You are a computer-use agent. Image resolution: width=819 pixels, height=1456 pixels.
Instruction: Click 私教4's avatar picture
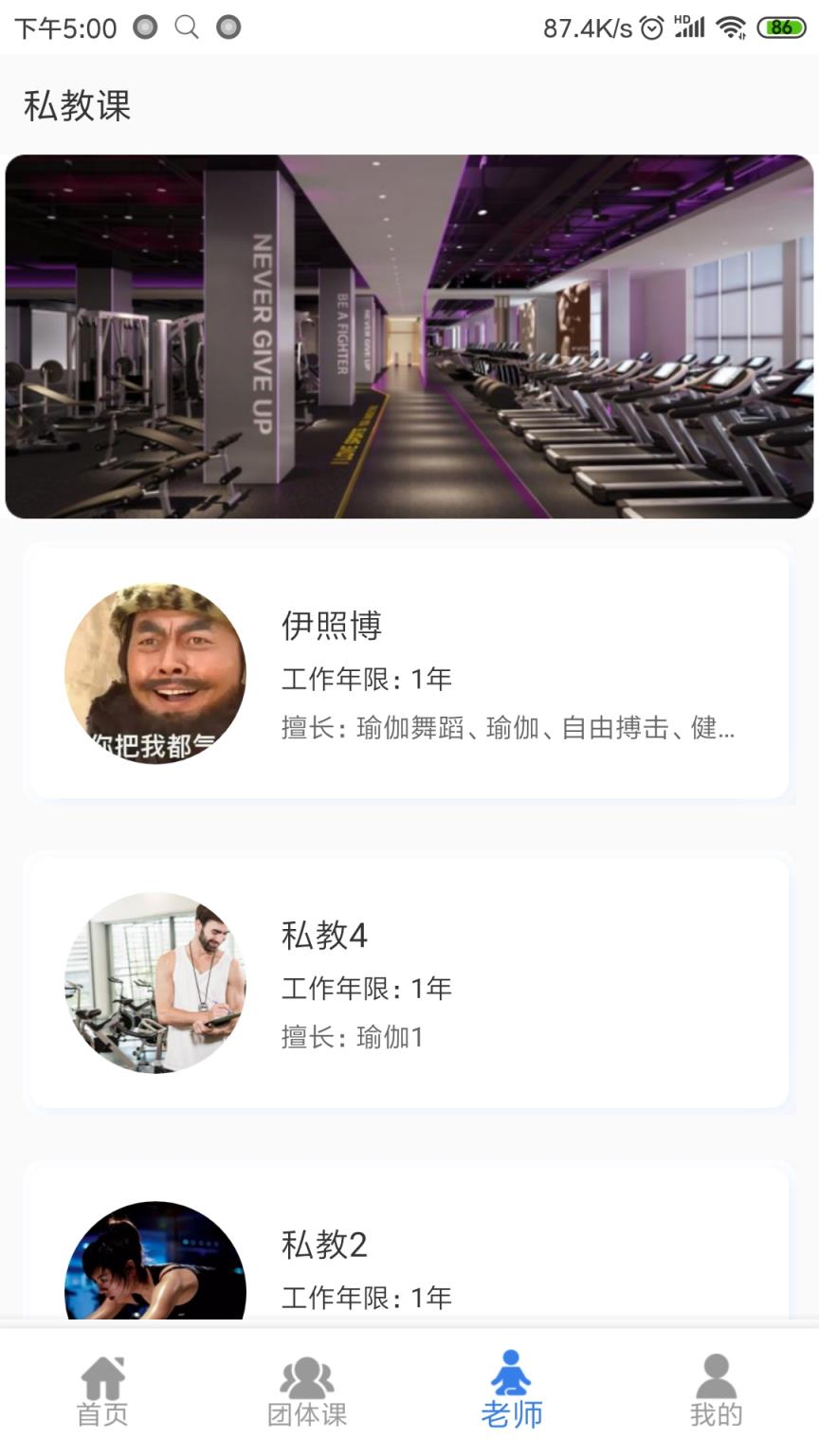pyautogui.click(x=155, y=981)
